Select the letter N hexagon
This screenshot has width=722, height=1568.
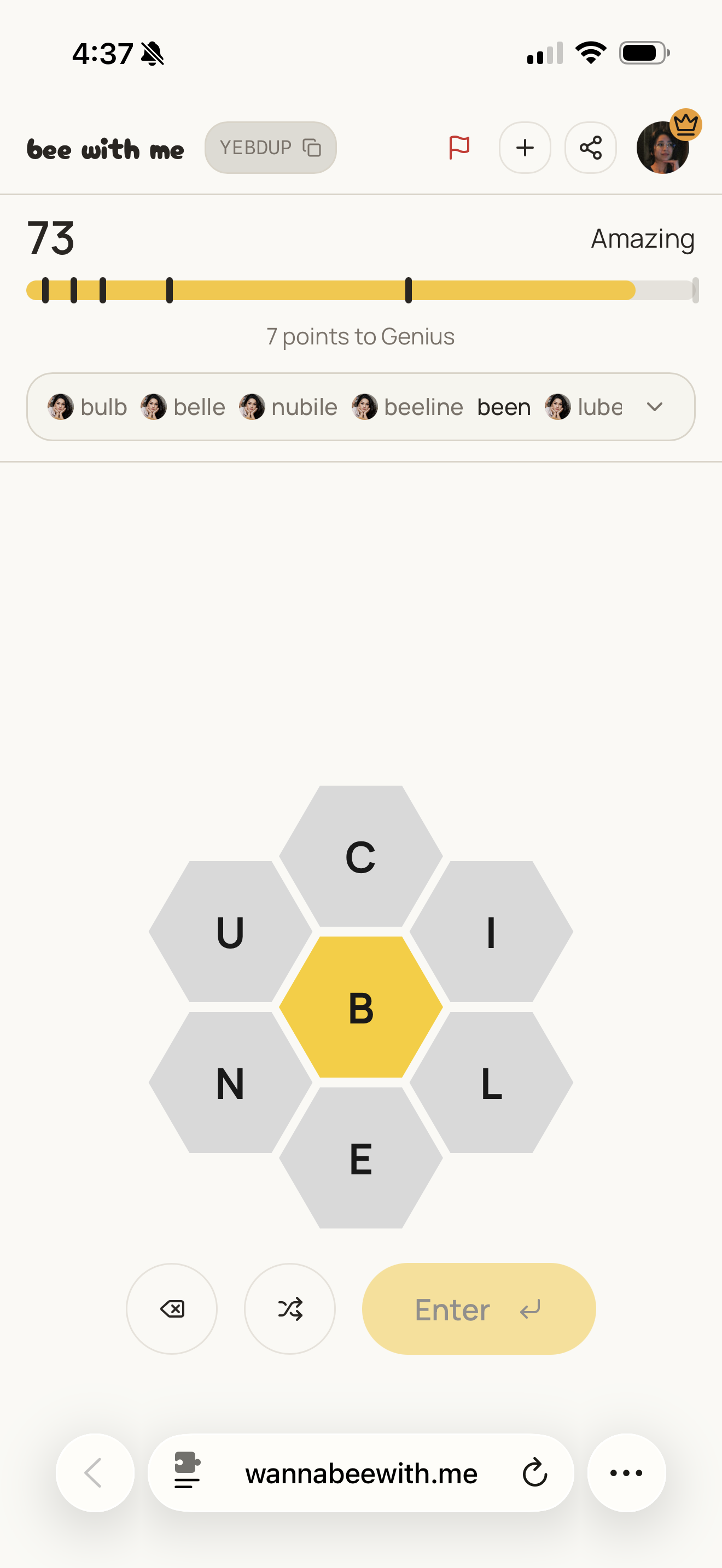click(231, 1083)
